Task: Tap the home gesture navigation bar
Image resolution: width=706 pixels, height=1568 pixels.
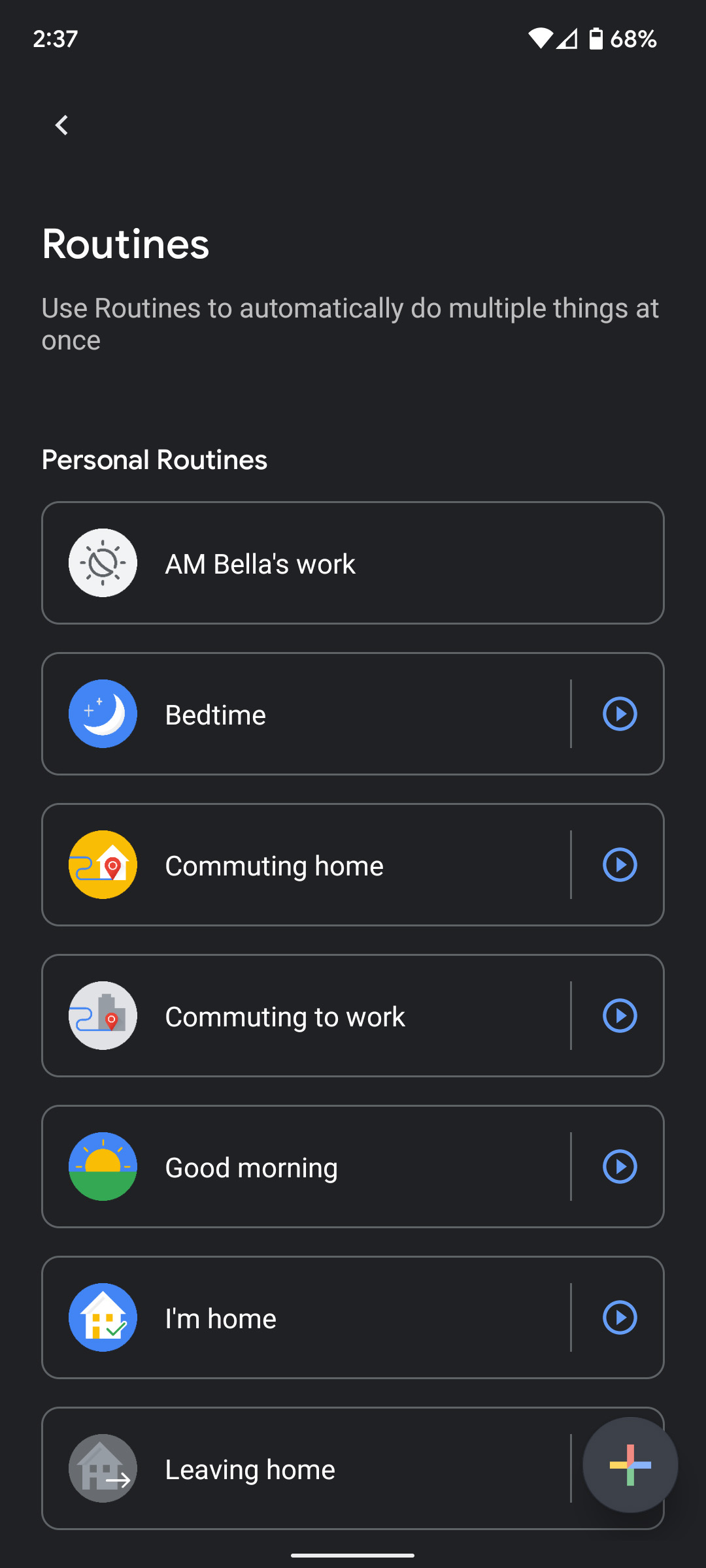Action: 353,1554
